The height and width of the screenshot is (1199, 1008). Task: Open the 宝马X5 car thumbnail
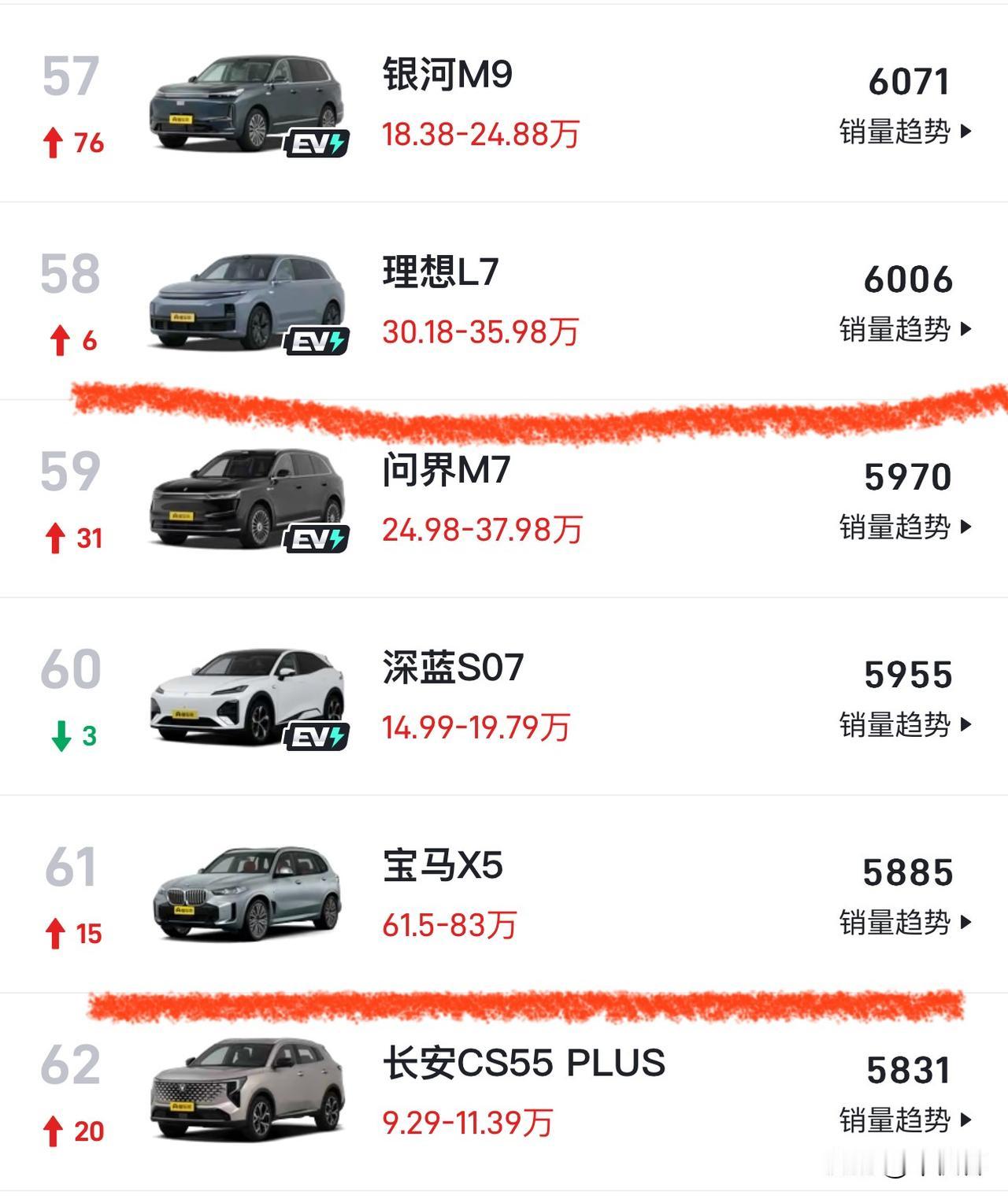[x=244, y=894]
